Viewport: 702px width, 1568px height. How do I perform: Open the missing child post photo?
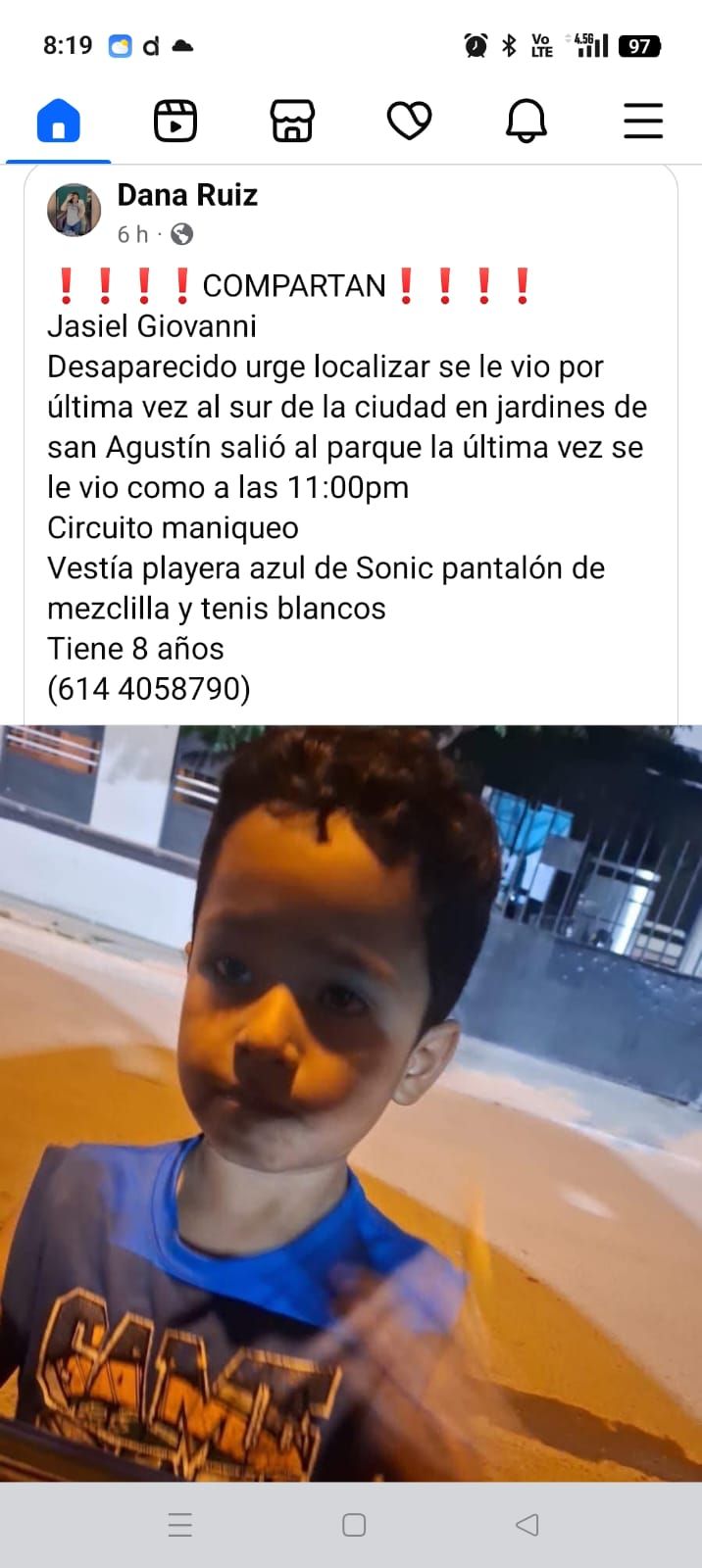point(351,1102)
